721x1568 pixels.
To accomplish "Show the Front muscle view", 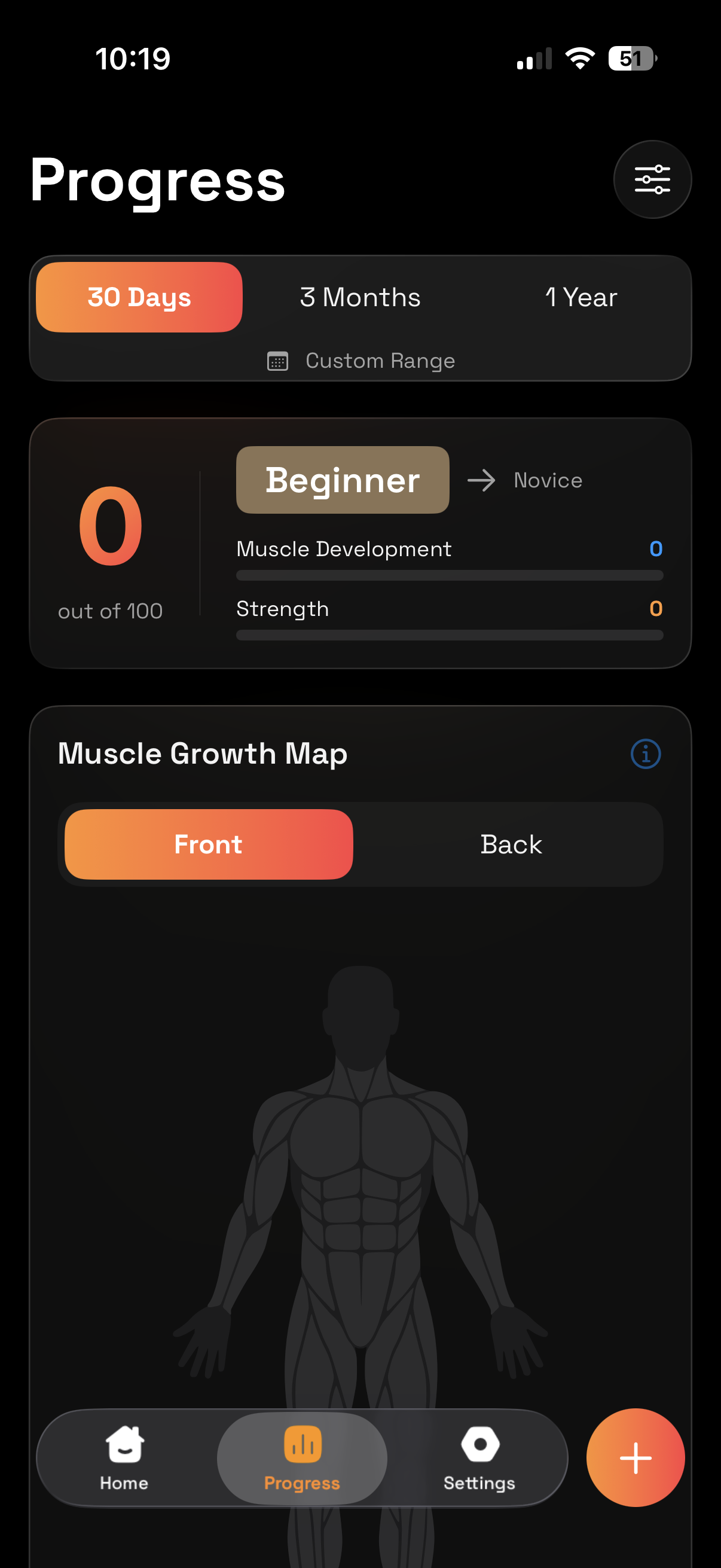I will point(208,844).
